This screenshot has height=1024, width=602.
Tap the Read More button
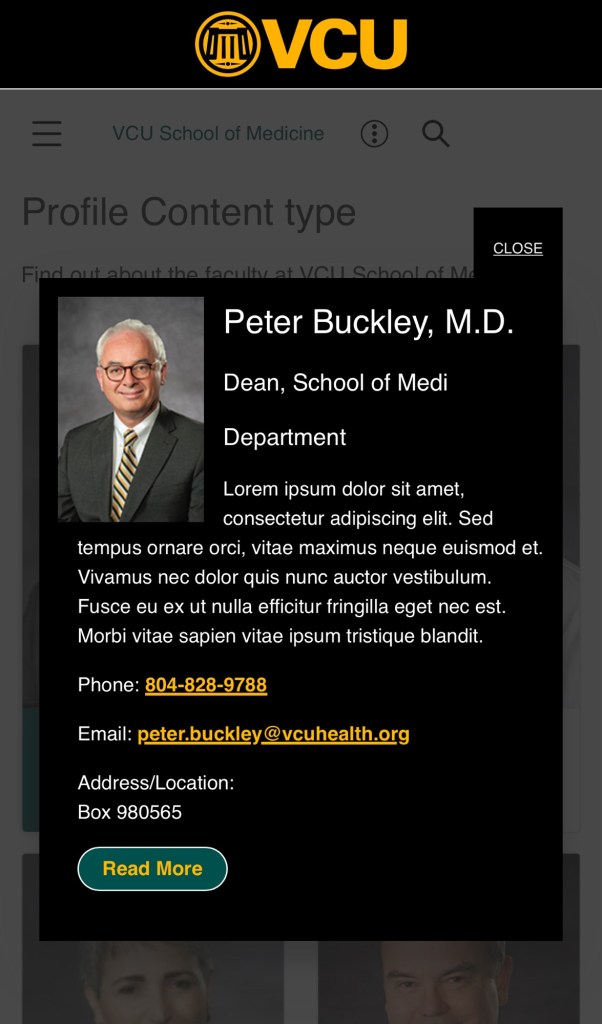point(152,868)
